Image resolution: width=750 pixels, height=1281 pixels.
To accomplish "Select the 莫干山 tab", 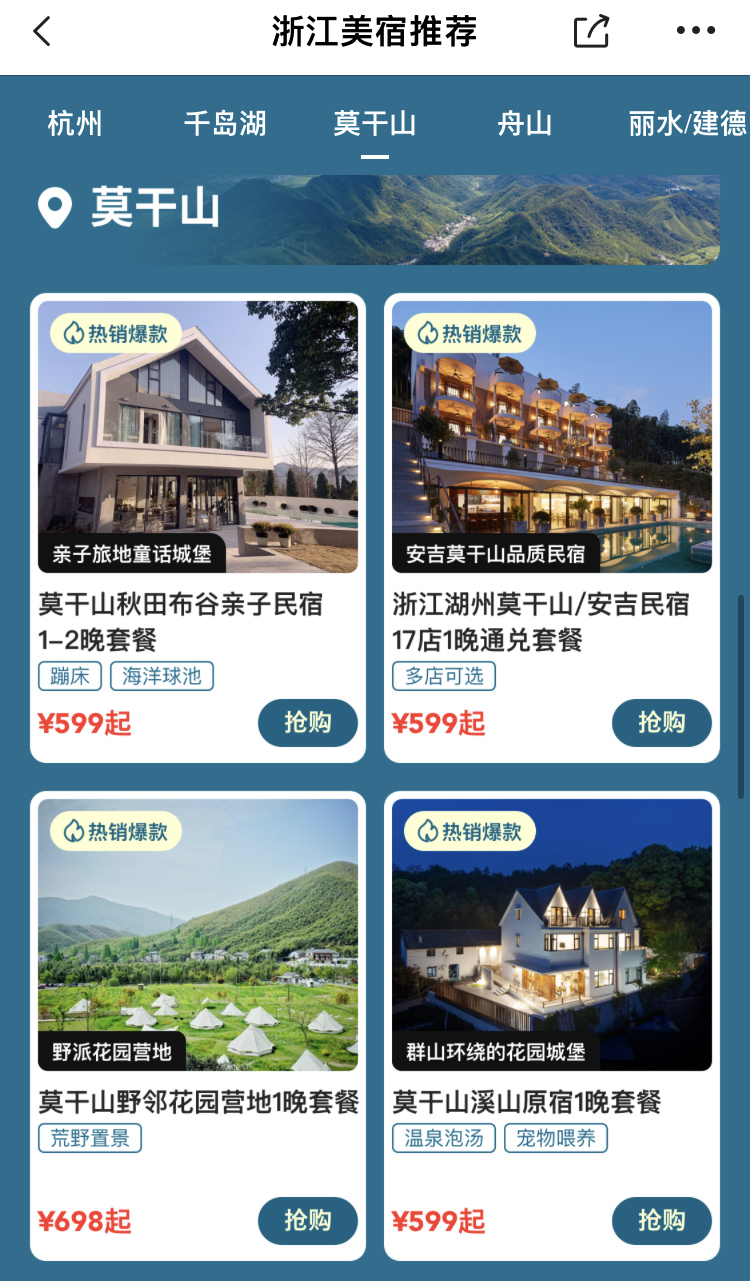I will coord(375,124).
